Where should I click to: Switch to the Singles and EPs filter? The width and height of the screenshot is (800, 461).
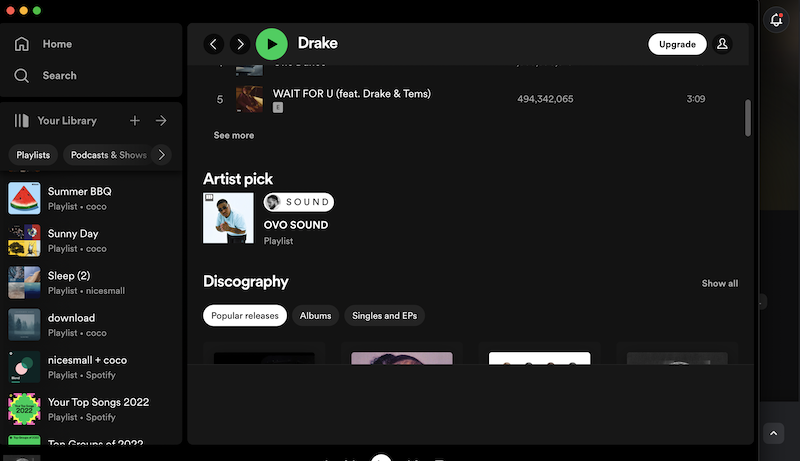coord(385,316)
